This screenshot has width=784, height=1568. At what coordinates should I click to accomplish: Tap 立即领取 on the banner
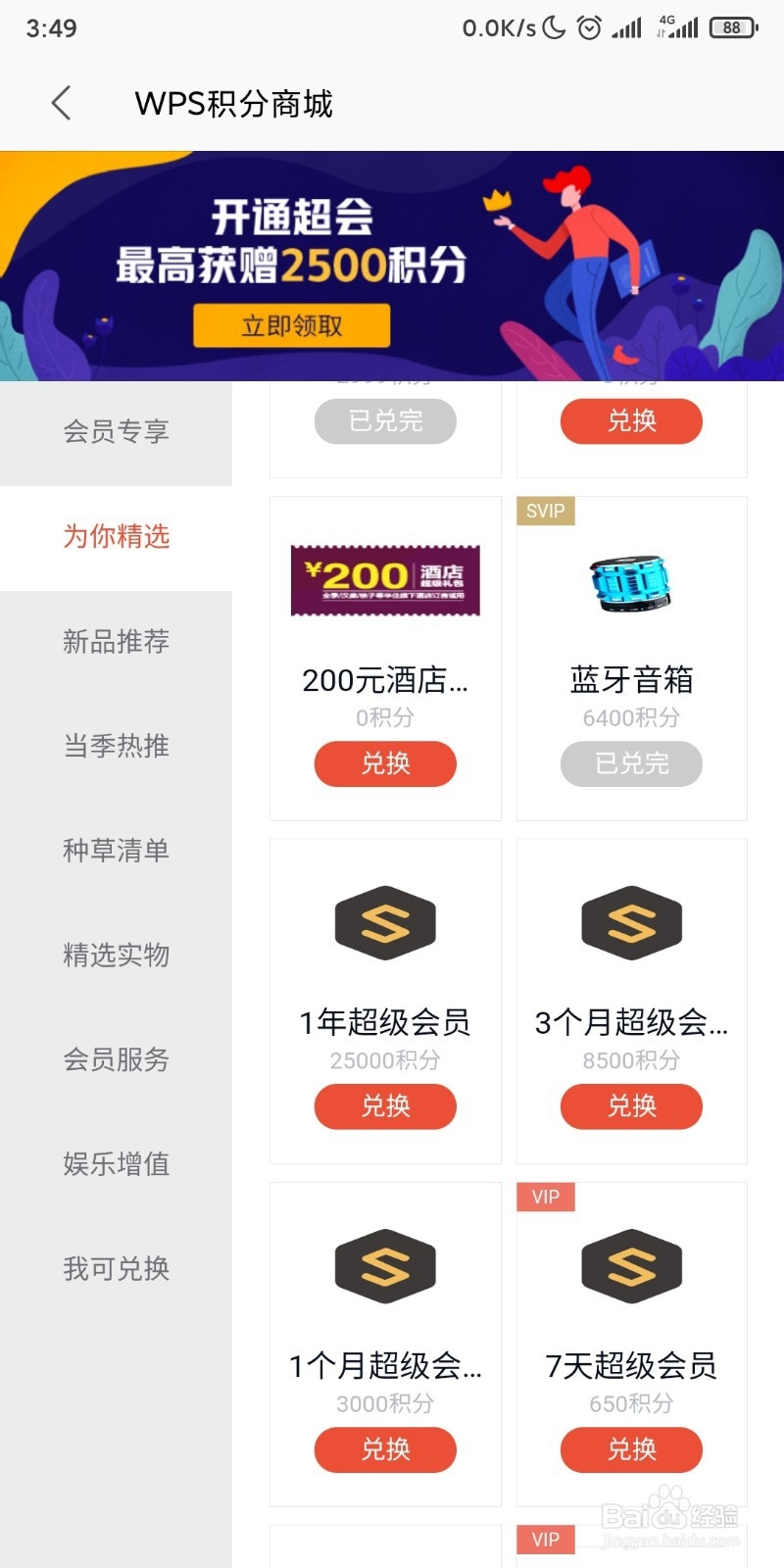click(x=291, y=325)
